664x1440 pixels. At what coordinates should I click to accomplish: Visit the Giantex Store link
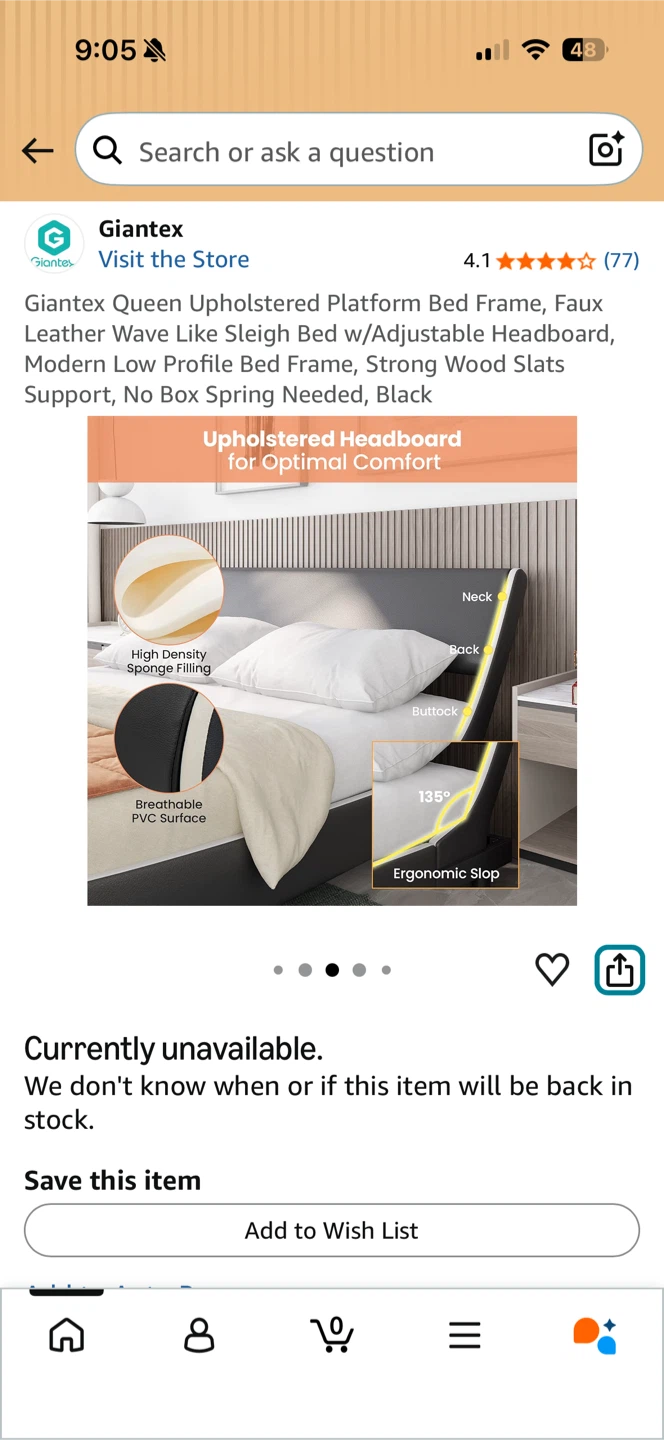[174, 259]
